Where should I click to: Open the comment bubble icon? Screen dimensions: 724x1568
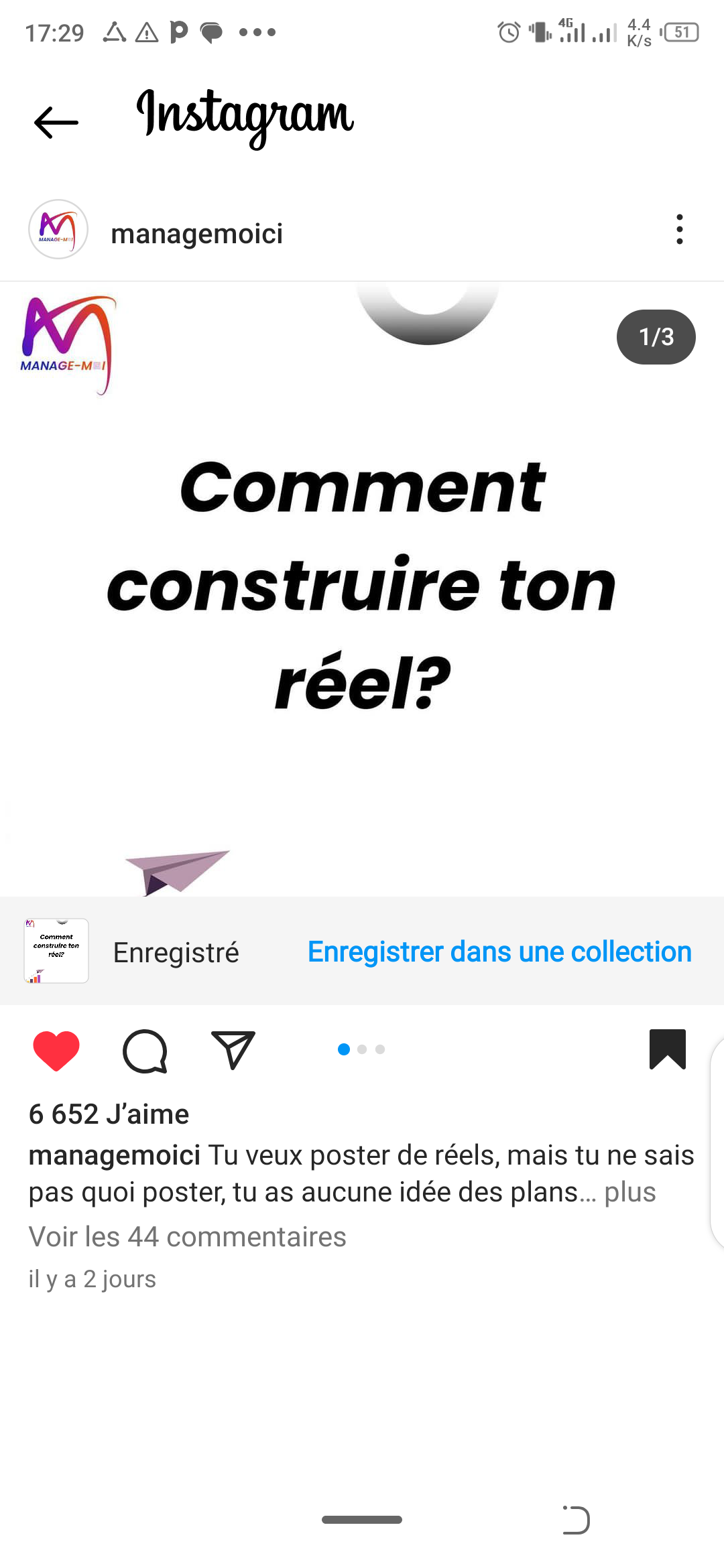point(145,1050)
